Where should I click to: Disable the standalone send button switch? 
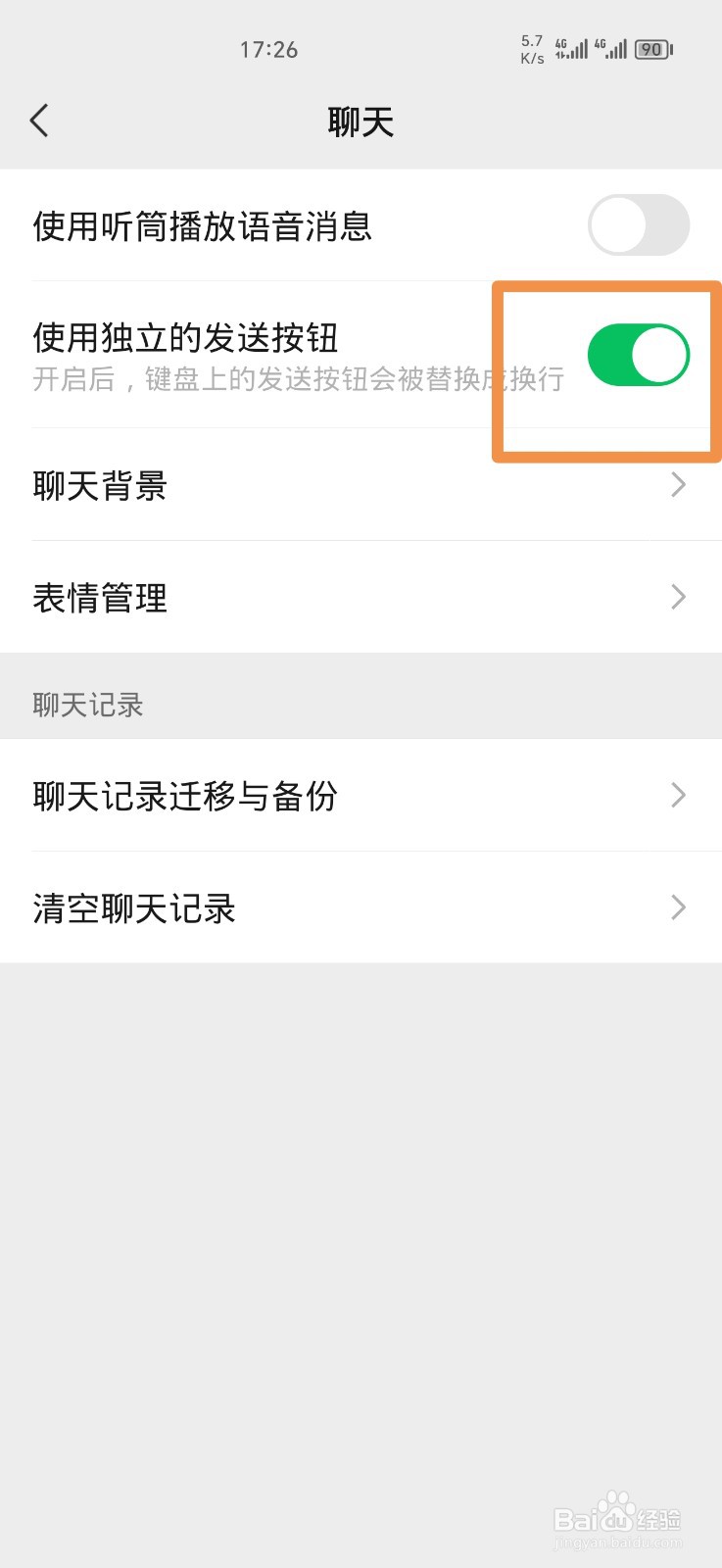coord(639,355)
